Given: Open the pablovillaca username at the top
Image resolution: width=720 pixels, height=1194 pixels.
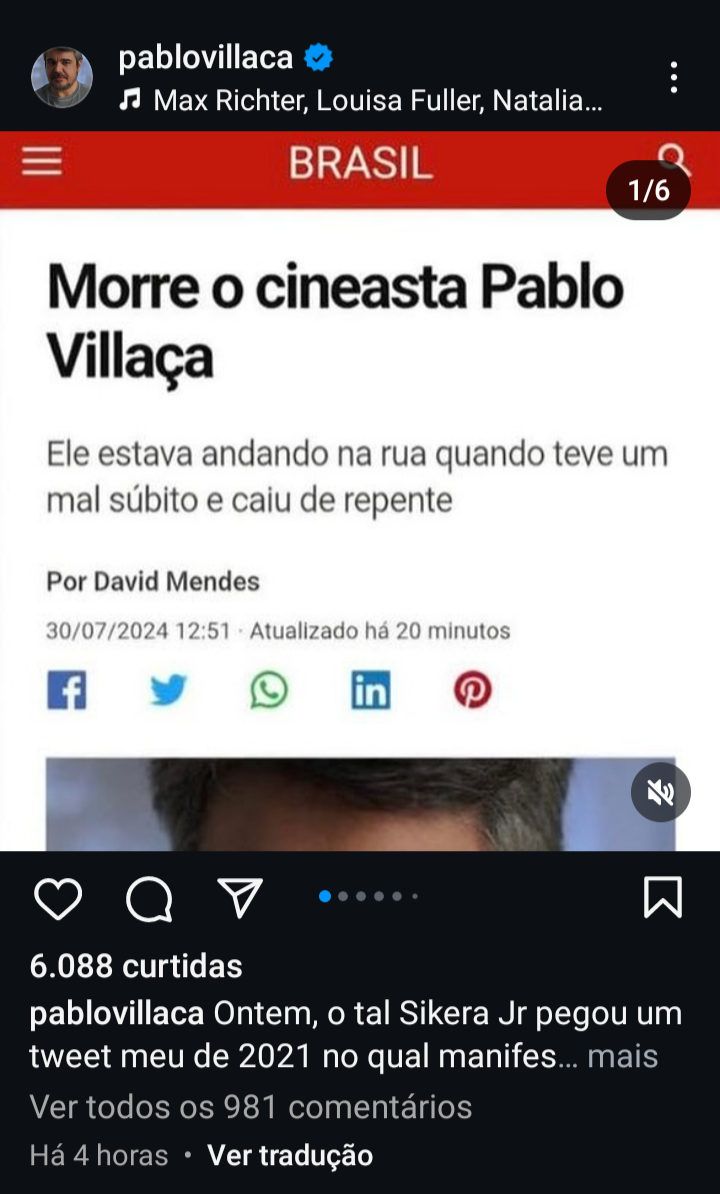Looking at the screenshot, I should pos(205,58).
